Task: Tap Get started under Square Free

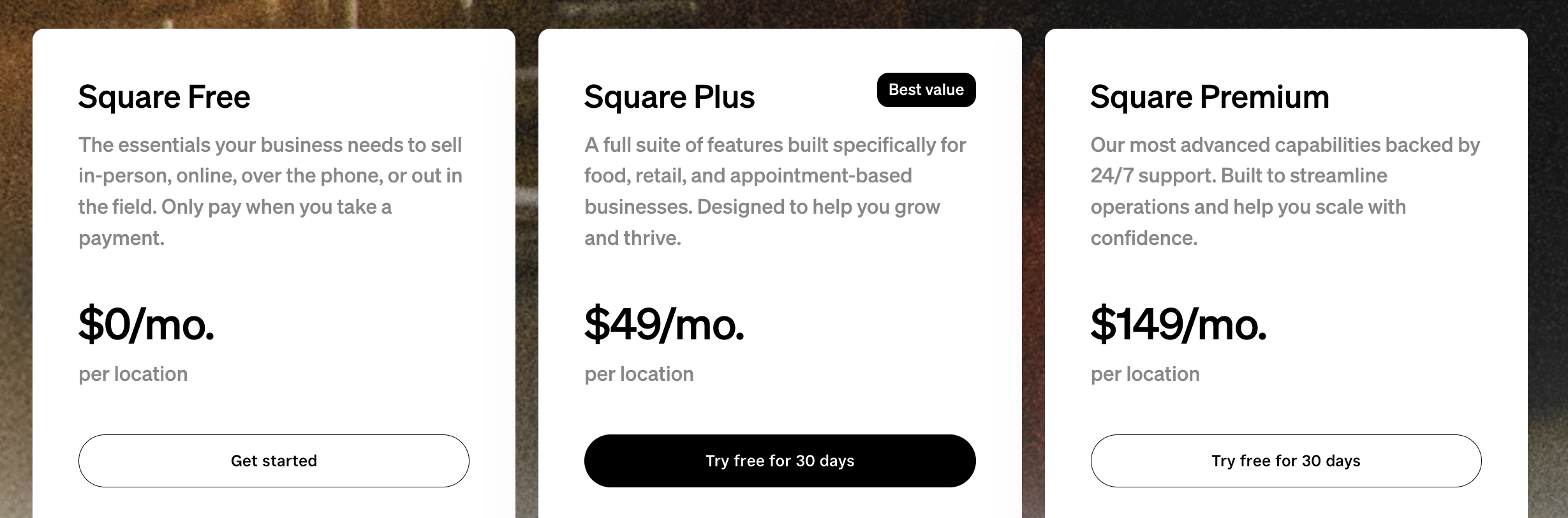Action: [274, 461]
